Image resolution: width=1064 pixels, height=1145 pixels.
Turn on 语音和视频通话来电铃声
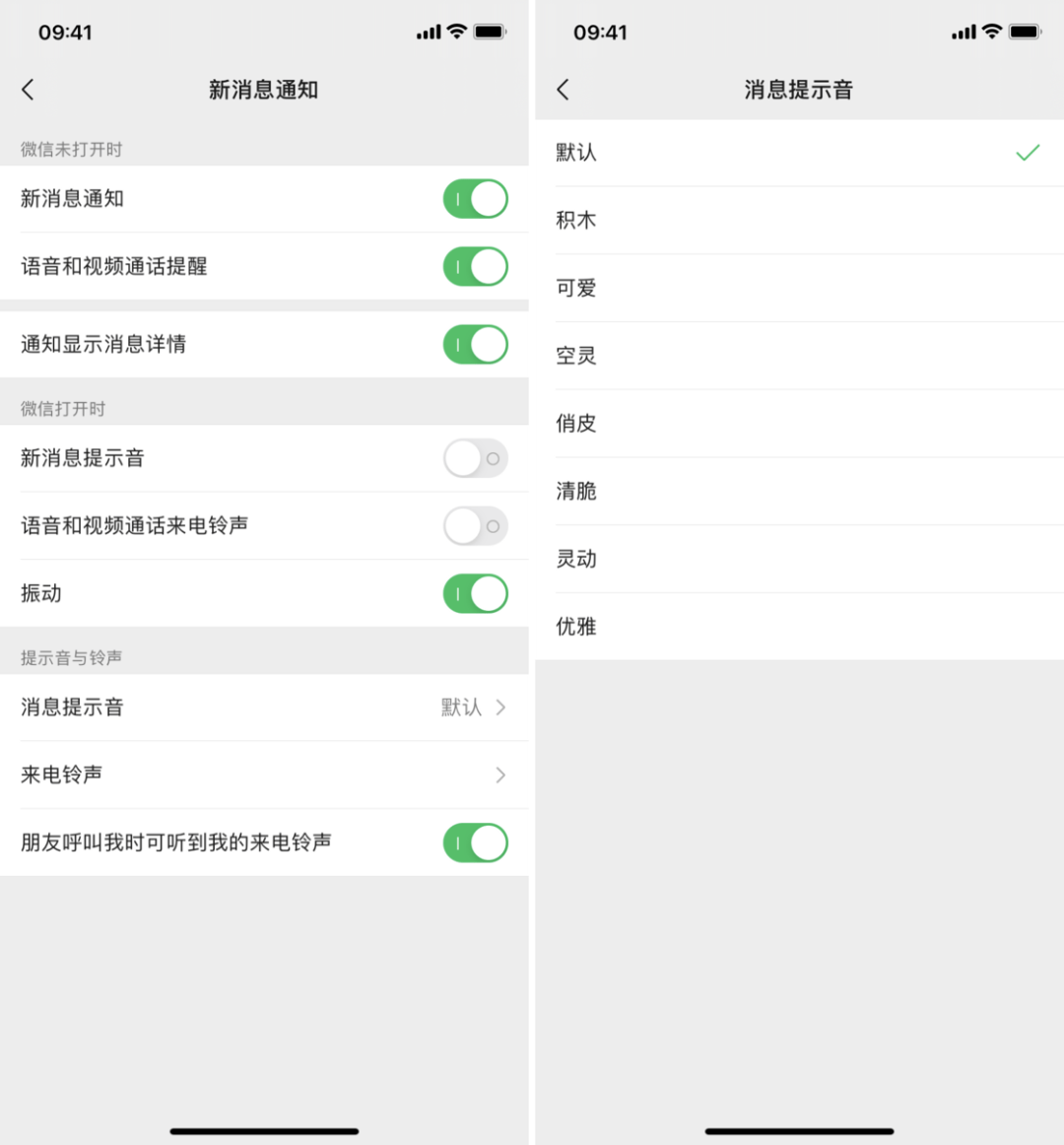tap(475, 526)
